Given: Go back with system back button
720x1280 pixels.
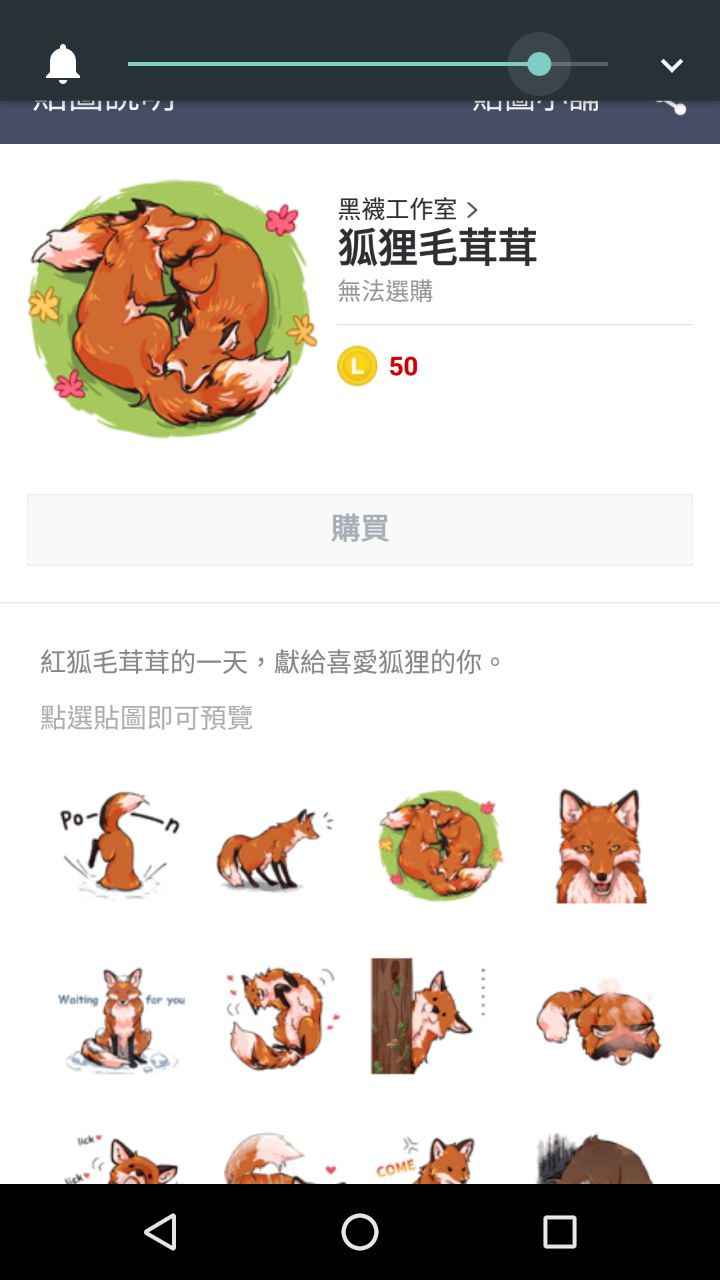Looking at the screenshot, I should [x=161, y=1232].
